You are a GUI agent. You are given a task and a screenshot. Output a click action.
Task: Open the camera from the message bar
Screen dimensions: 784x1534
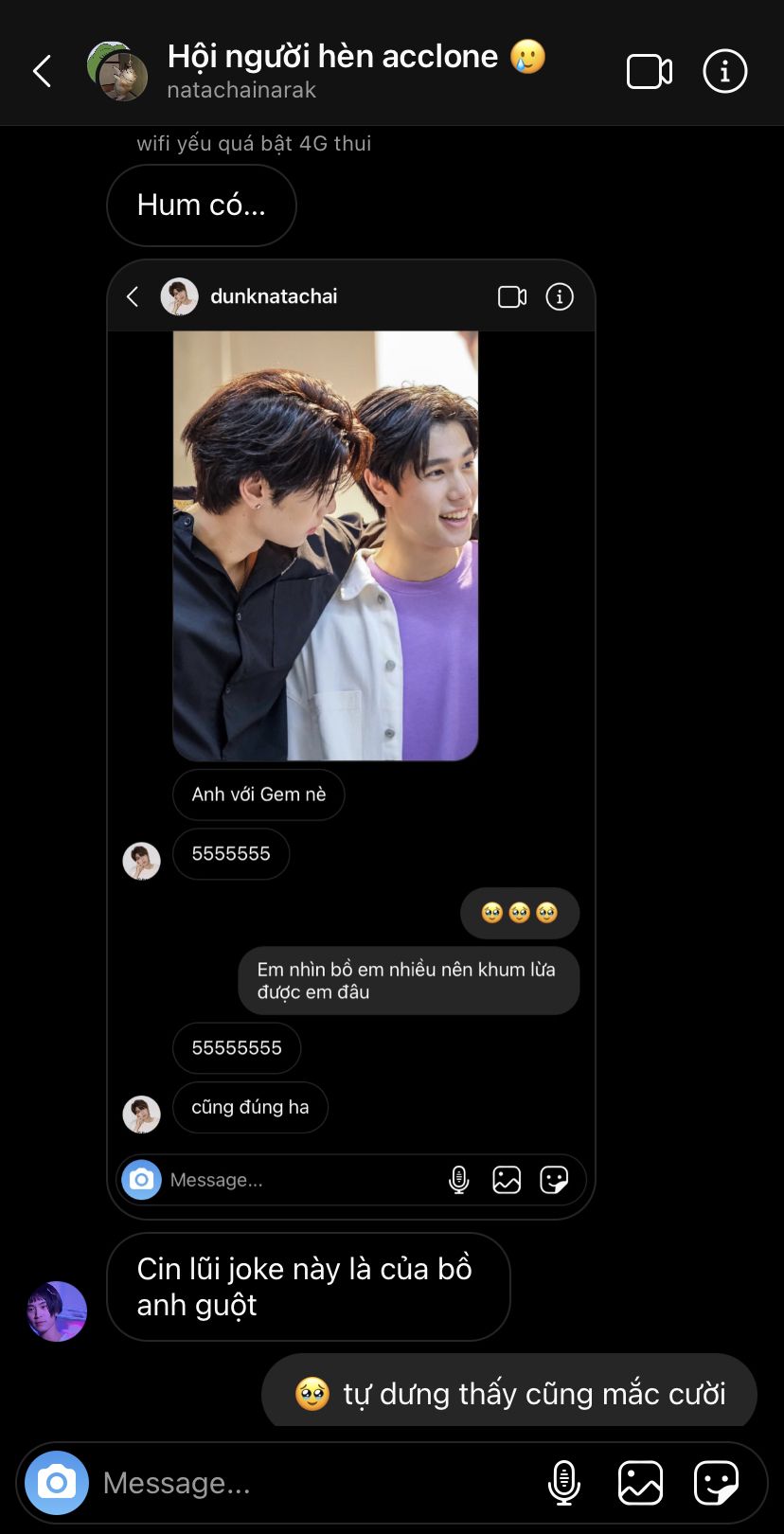[57, 1482]
